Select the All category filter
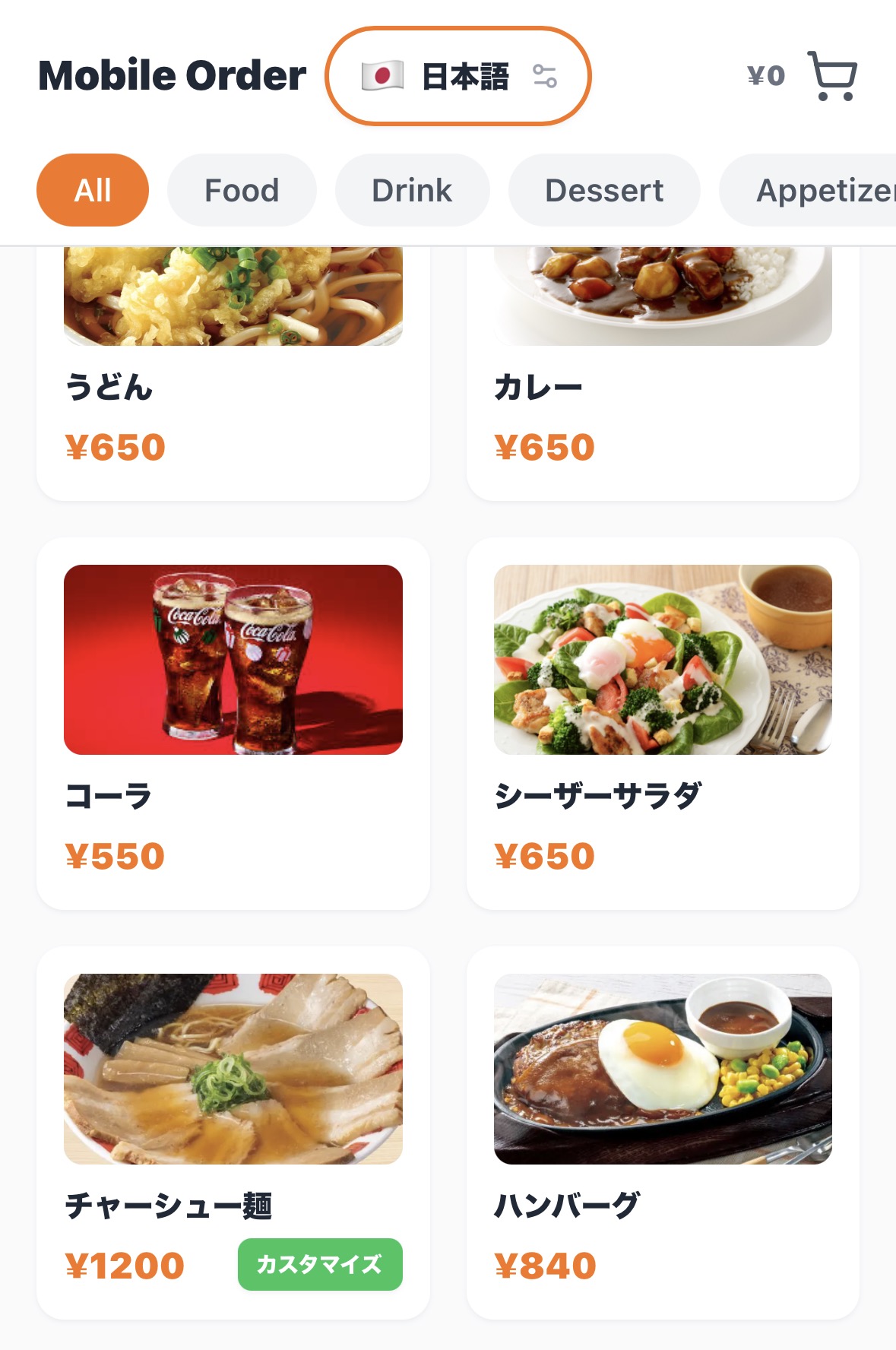The width and height of the screenshot is (896, 1350). [92, 190]
